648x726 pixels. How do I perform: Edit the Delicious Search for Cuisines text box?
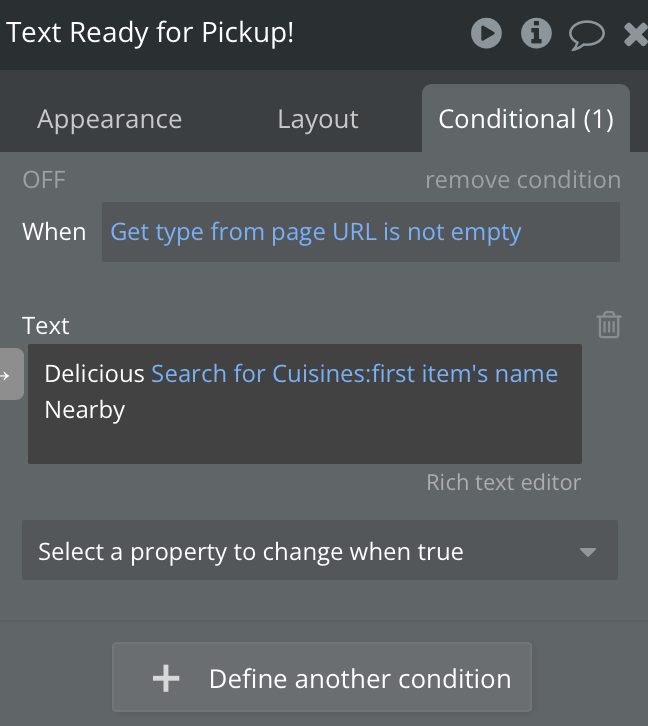(304, 403)
